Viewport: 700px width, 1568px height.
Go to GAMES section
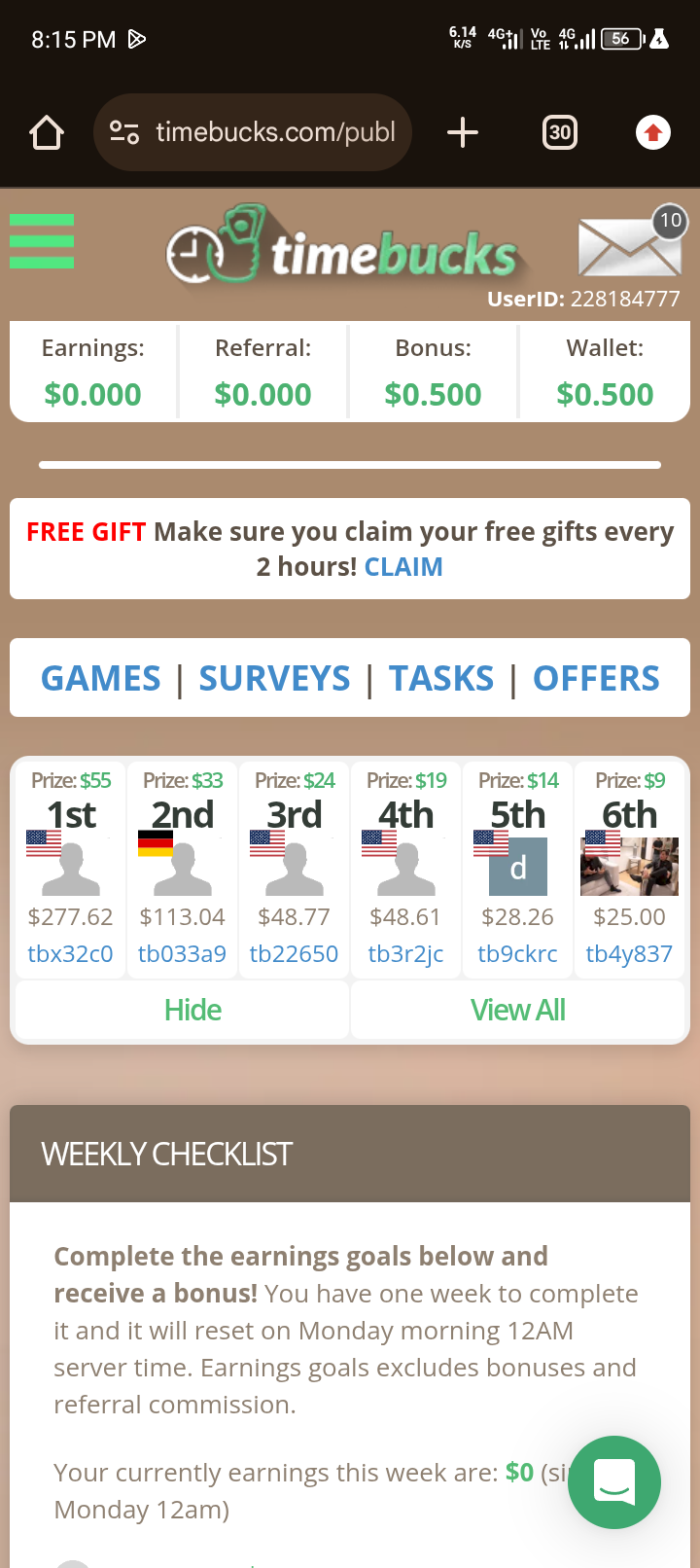tap(101, 678)
